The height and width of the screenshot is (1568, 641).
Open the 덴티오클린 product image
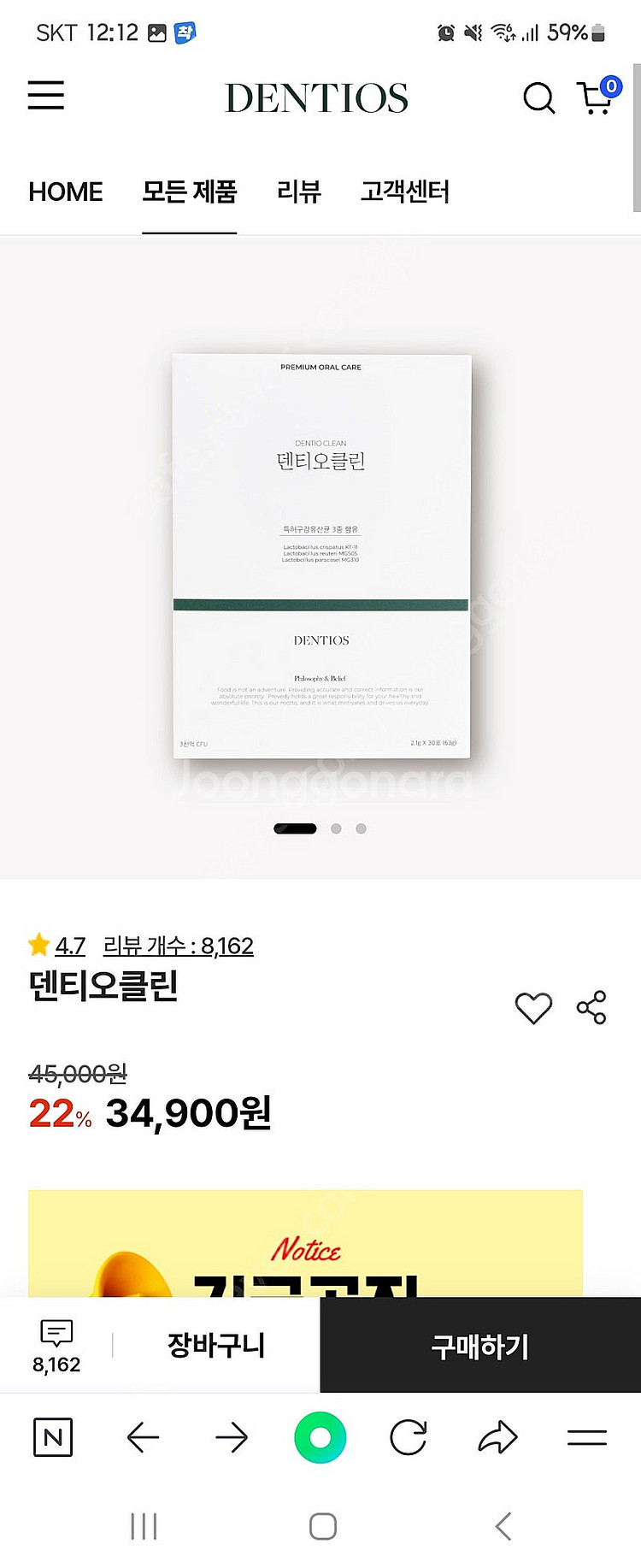pos(321,556)
